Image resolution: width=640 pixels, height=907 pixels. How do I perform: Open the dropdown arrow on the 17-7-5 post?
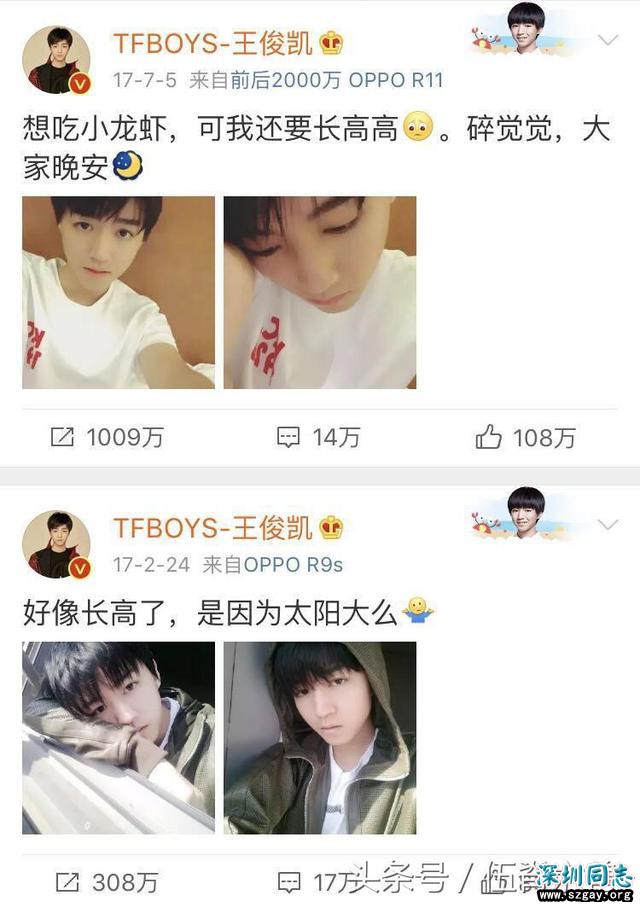pos(608,41)
